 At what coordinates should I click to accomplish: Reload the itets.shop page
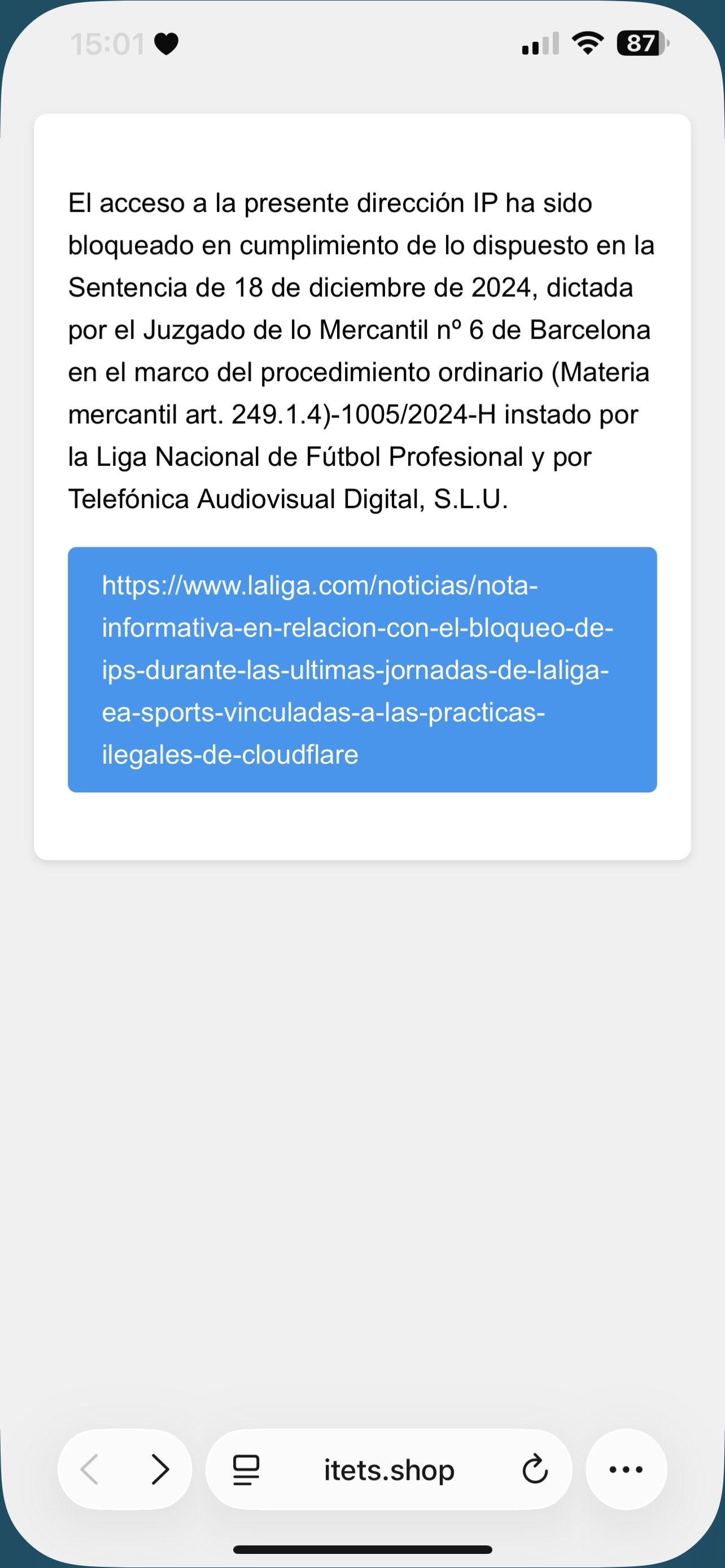point(535,1469)
